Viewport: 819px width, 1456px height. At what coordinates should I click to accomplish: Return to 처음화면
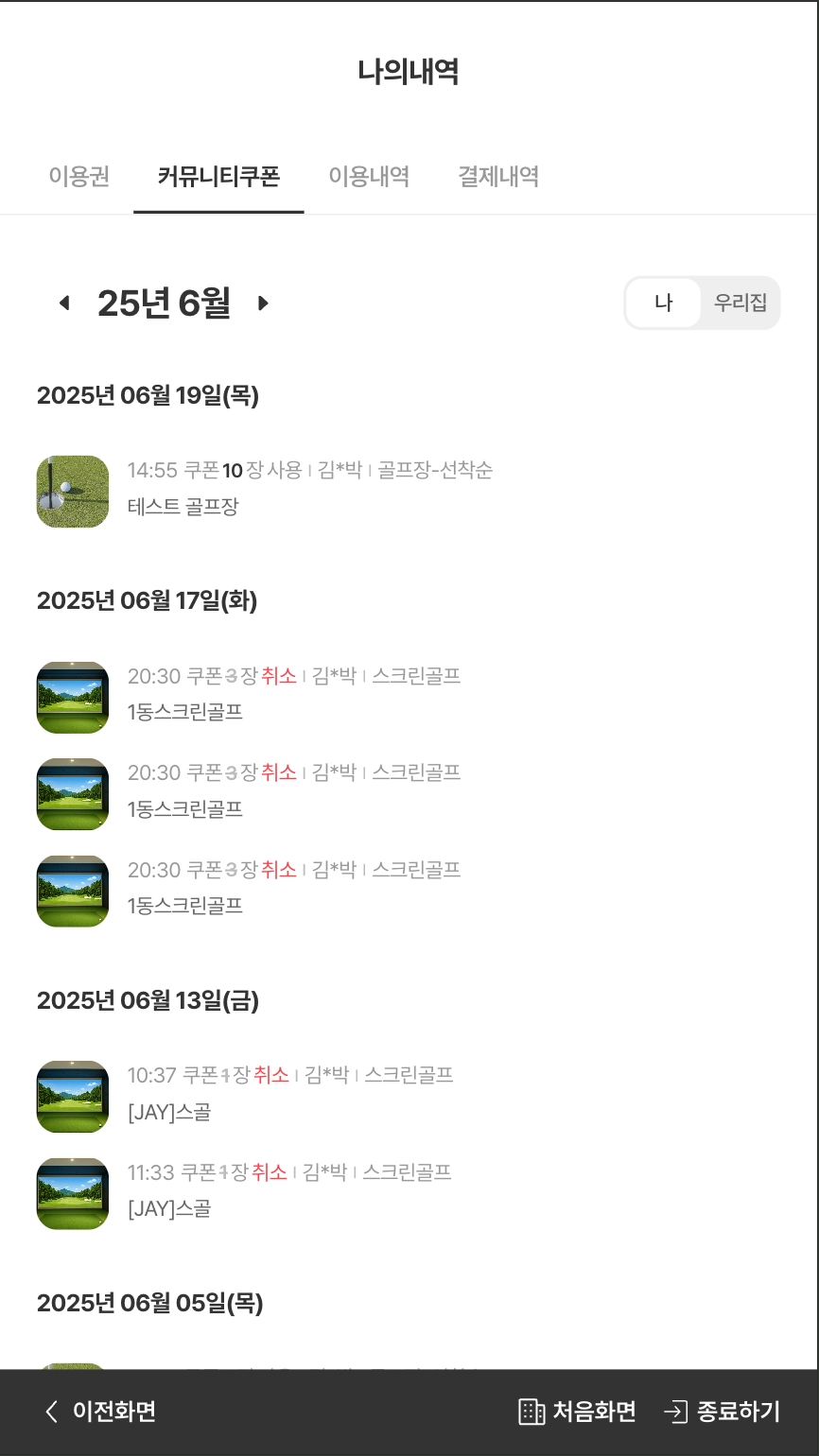coord(578,1412)
